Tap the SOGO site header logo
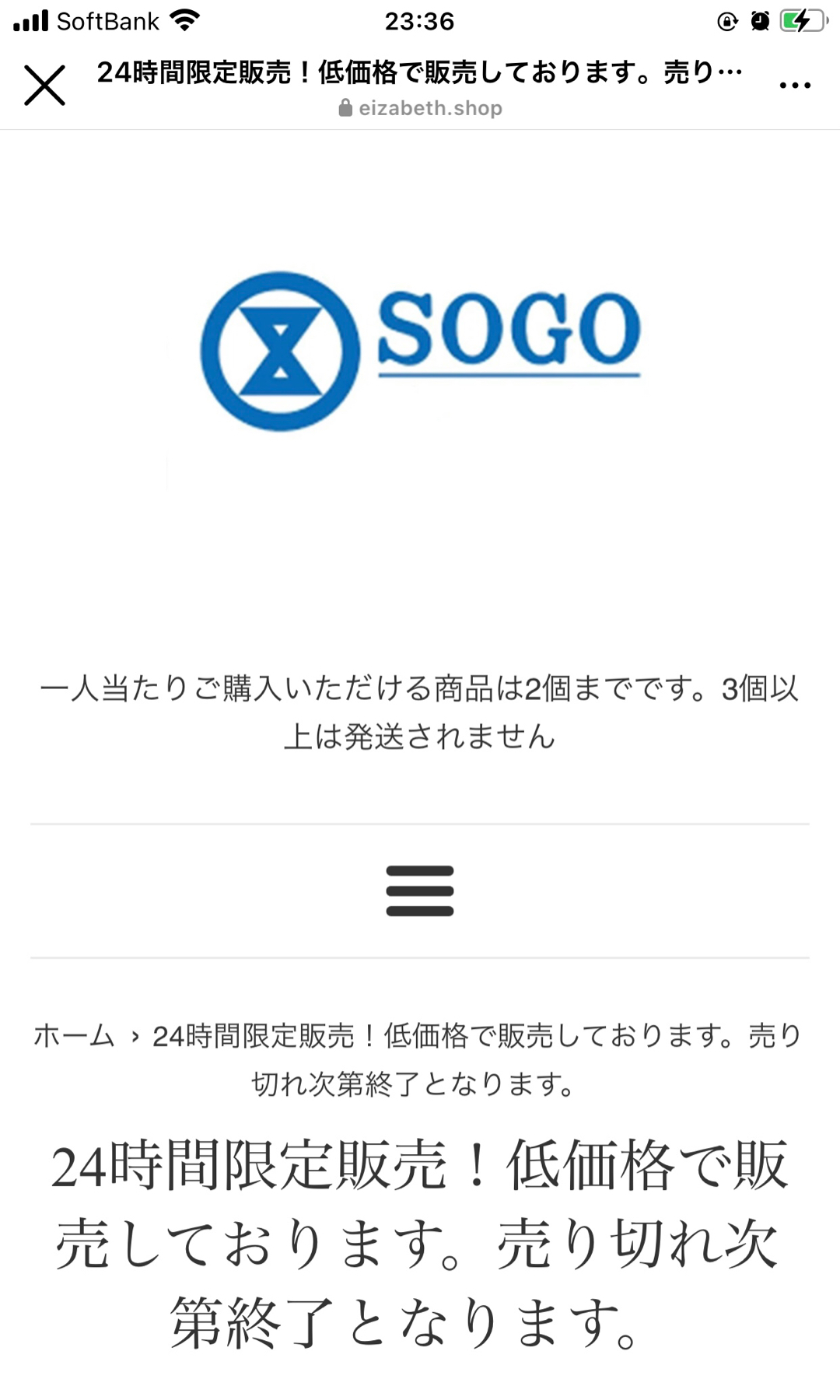 click(x=420, y=352)
